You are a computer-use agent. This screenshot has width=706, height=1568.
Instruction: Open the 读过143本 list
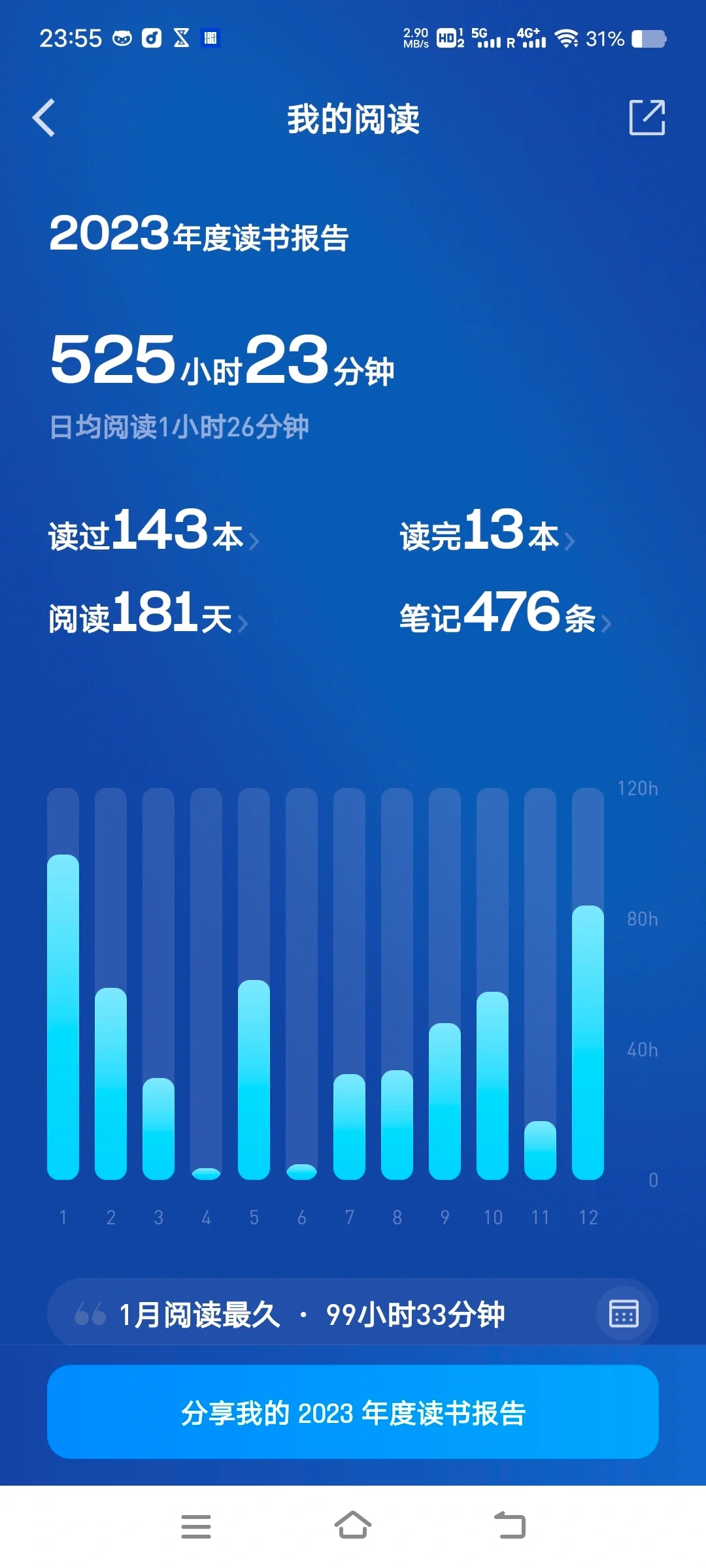[154, 530]
